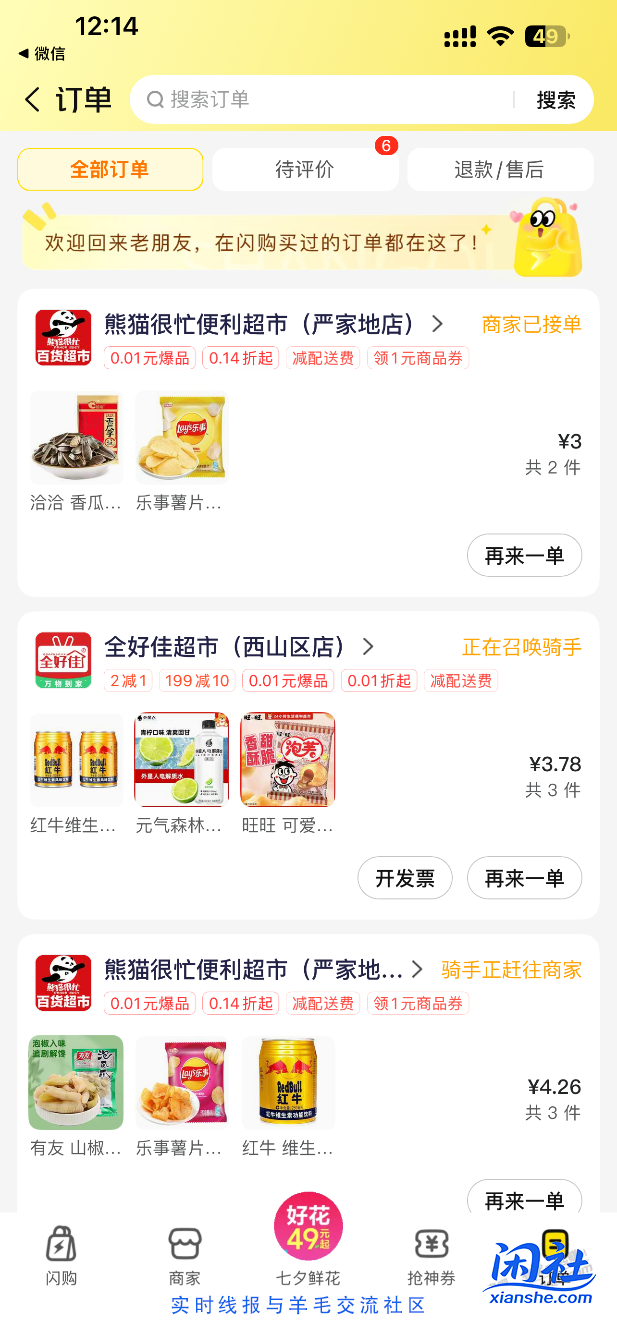Open the order with 有友 山椒 item
The height and width of the screenshot is (1334, 617).
coord(76,1084)
